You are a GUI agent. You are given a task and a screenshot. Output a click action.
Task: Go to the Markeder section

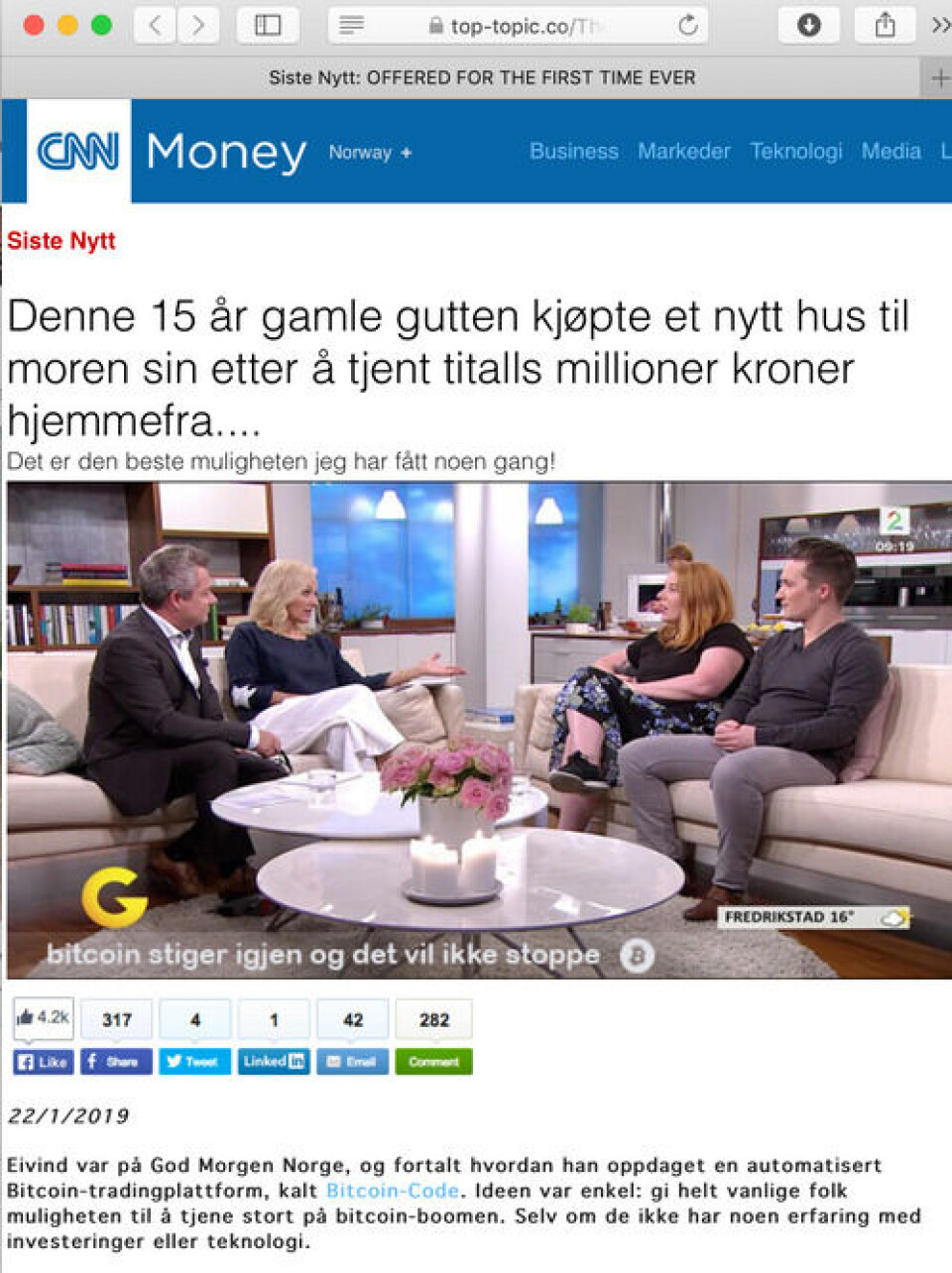[x=683, y=152]
